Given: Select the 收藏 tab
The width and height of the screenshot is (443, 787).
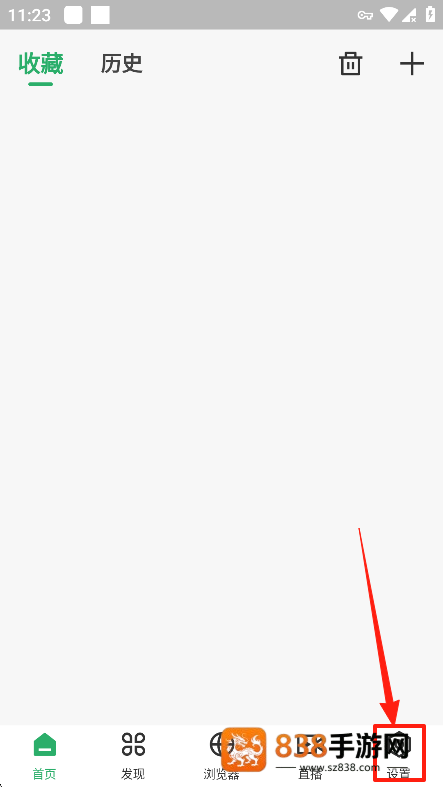Looking at the screenshot, I should (x=41, y=64).
